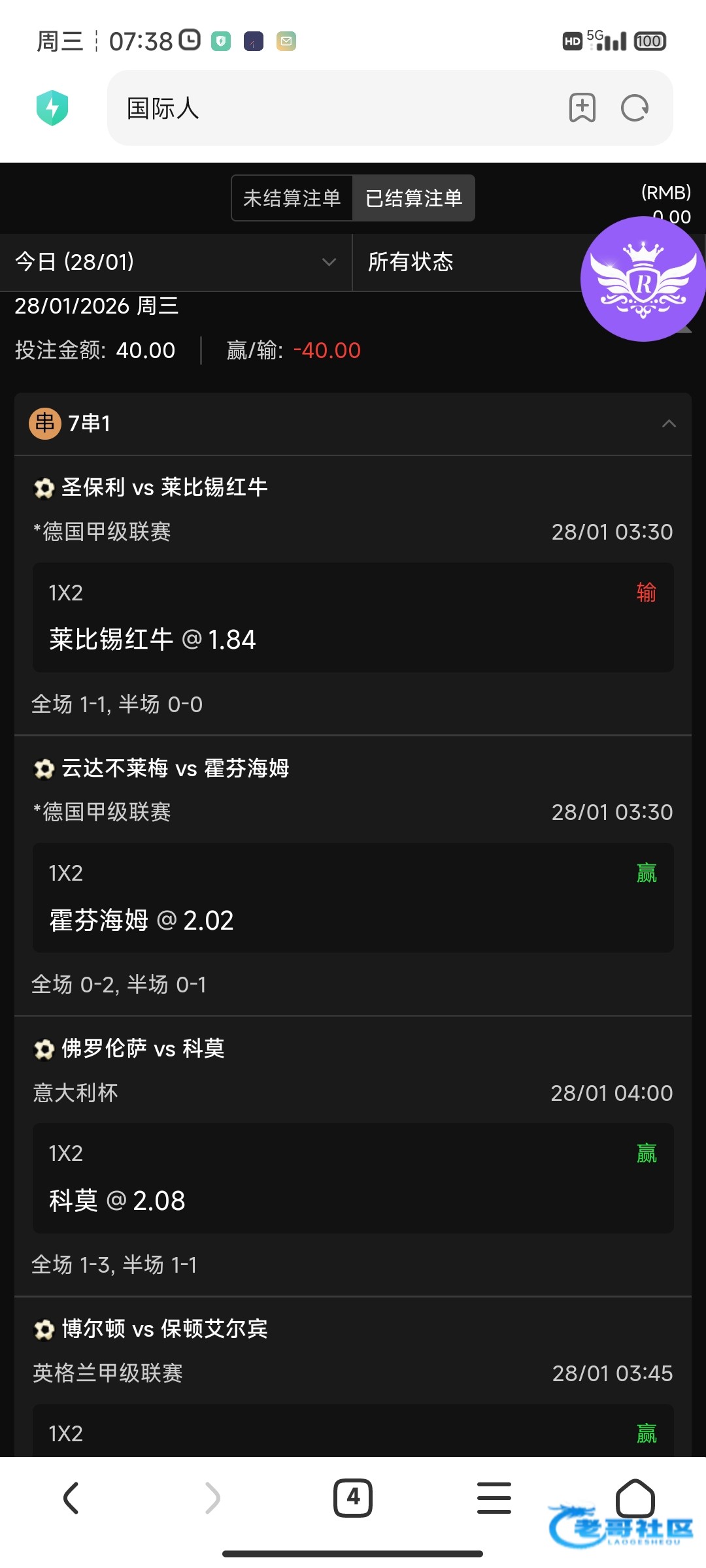Go to the browser home page

tap(635, 1497)
